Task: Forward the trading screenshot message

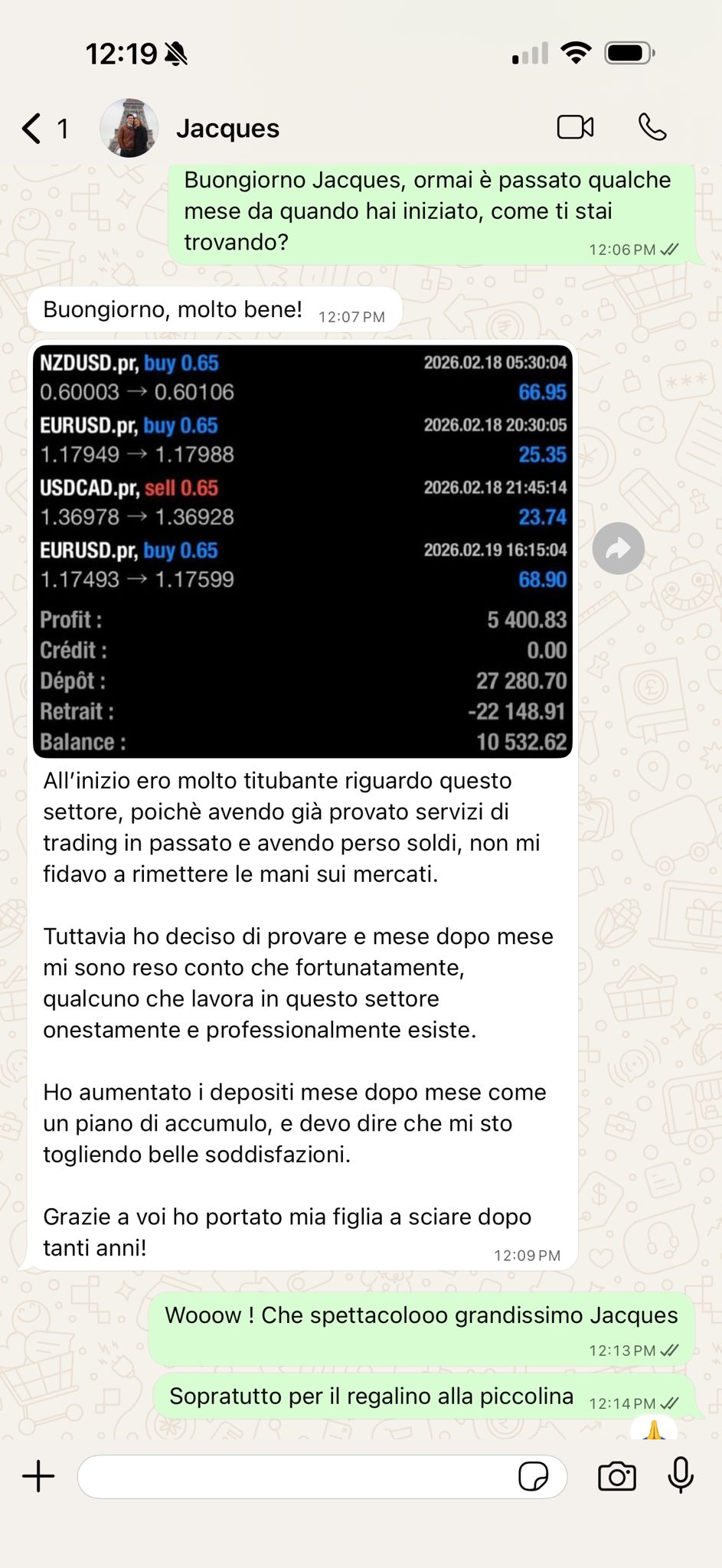Action: point(618,548)
